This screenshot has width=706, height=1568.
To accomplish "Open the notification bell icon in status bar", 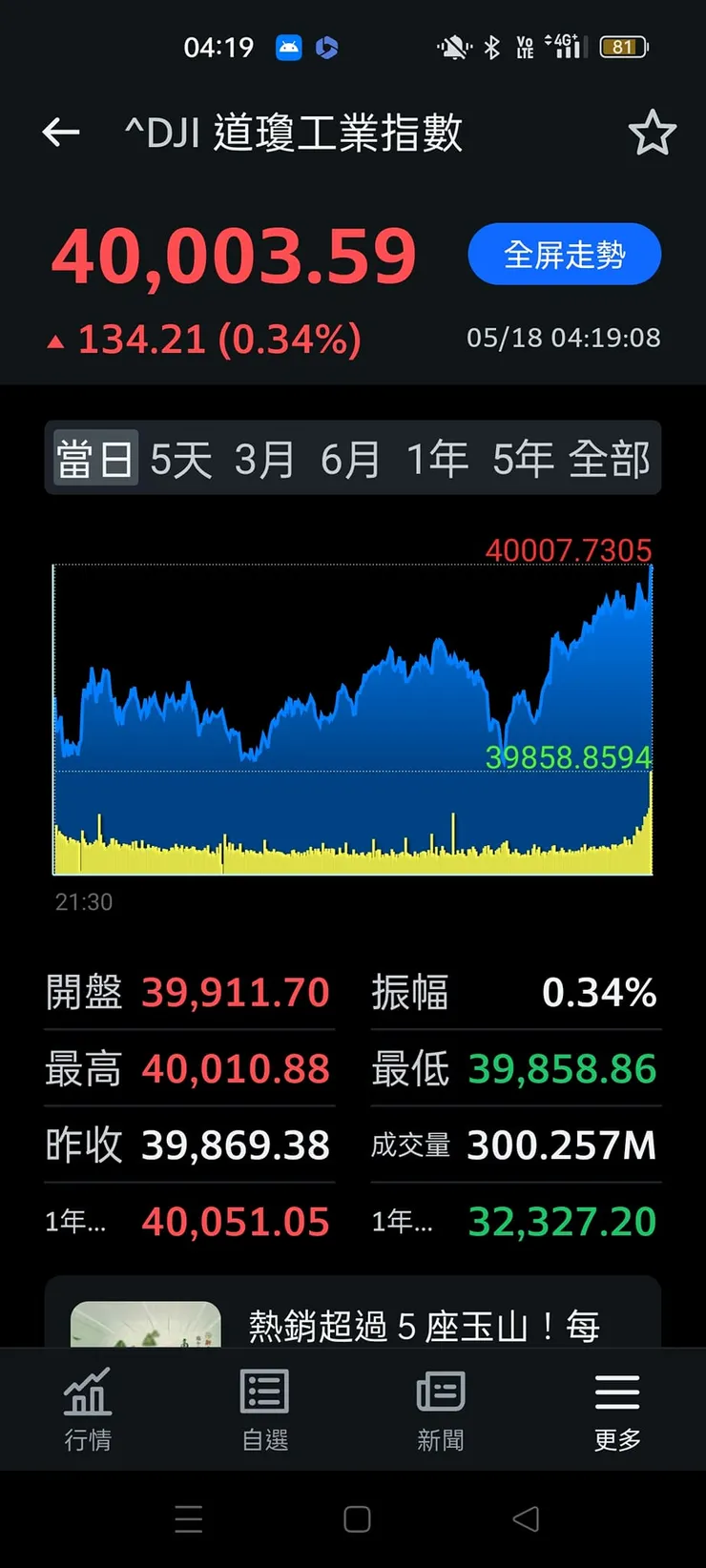I will point(453,47).
